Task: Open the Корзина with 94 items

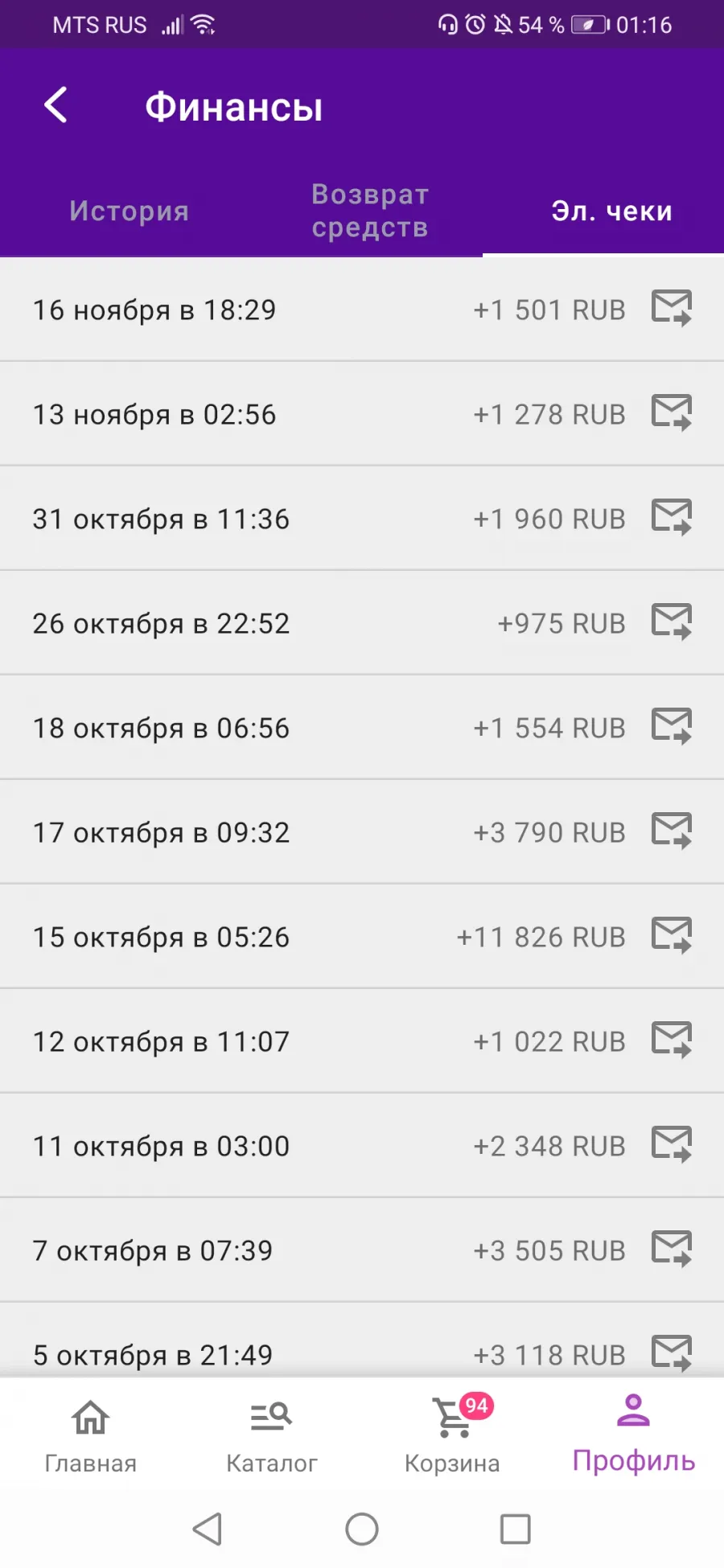Action: pos(452,1435)
